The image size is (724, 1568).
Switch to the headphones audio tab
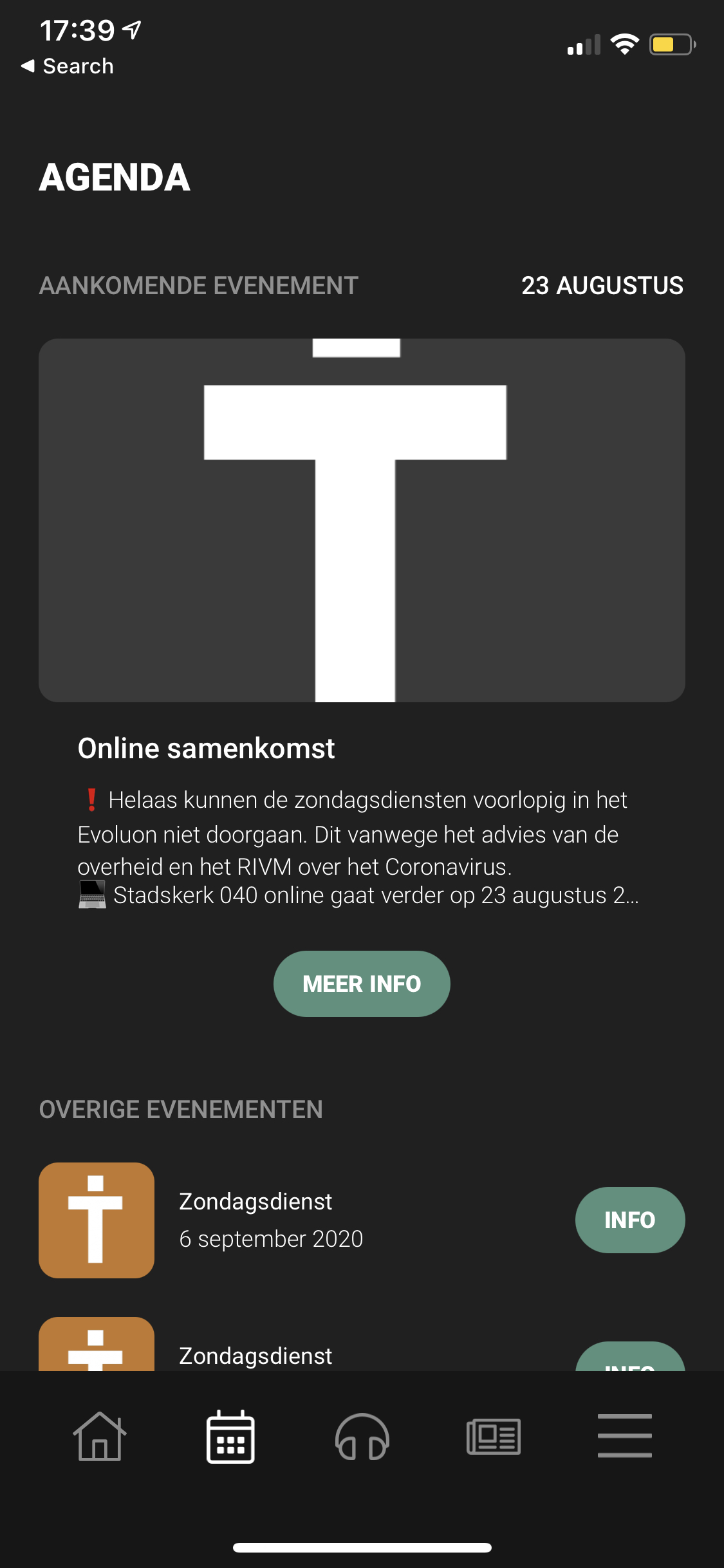362,1437
